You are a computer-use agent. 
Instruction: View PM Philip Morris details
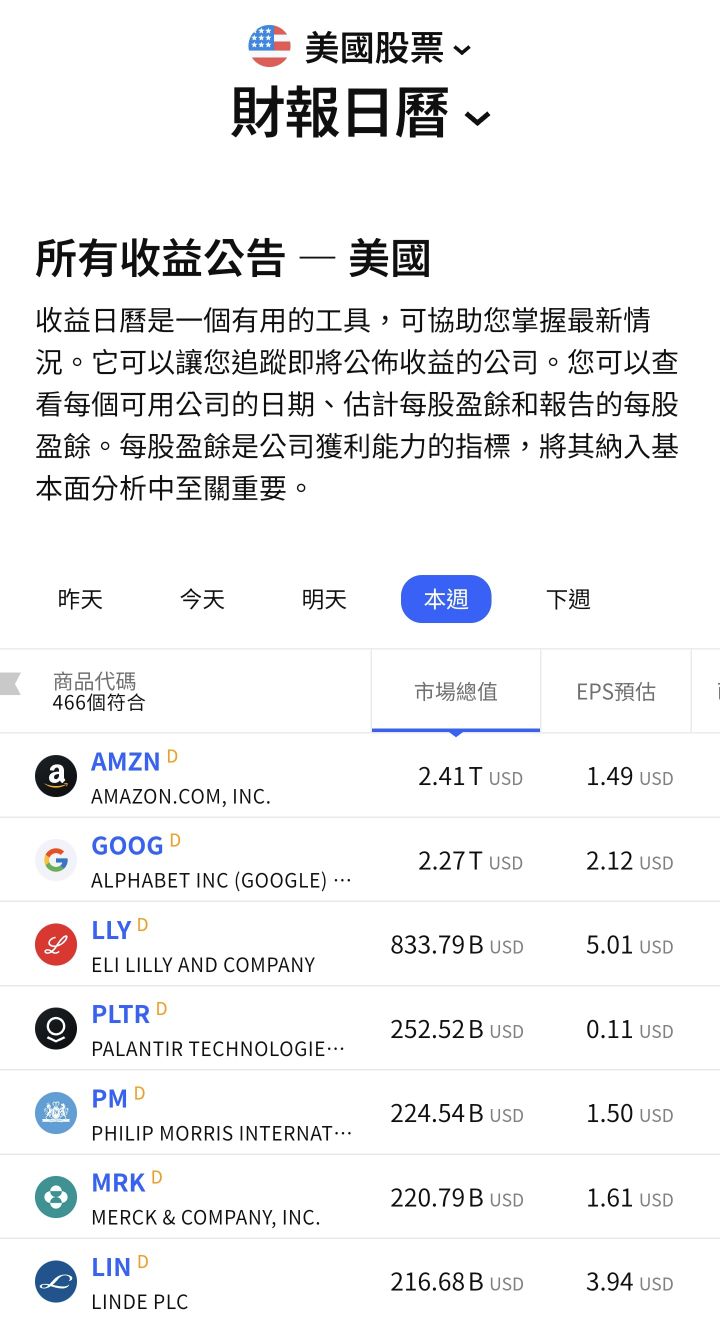coord(109,1098)
